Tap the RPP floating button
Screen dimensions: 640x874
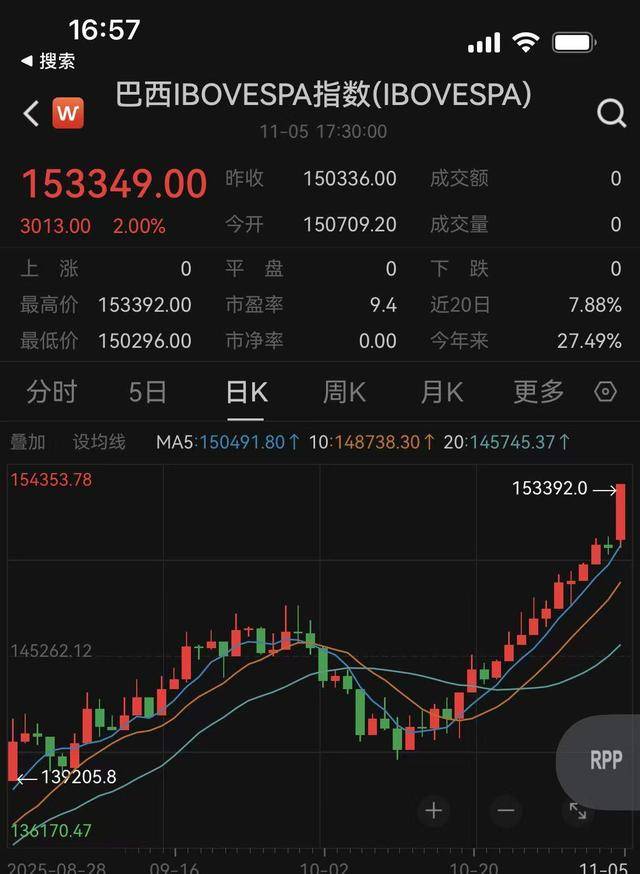605,760
